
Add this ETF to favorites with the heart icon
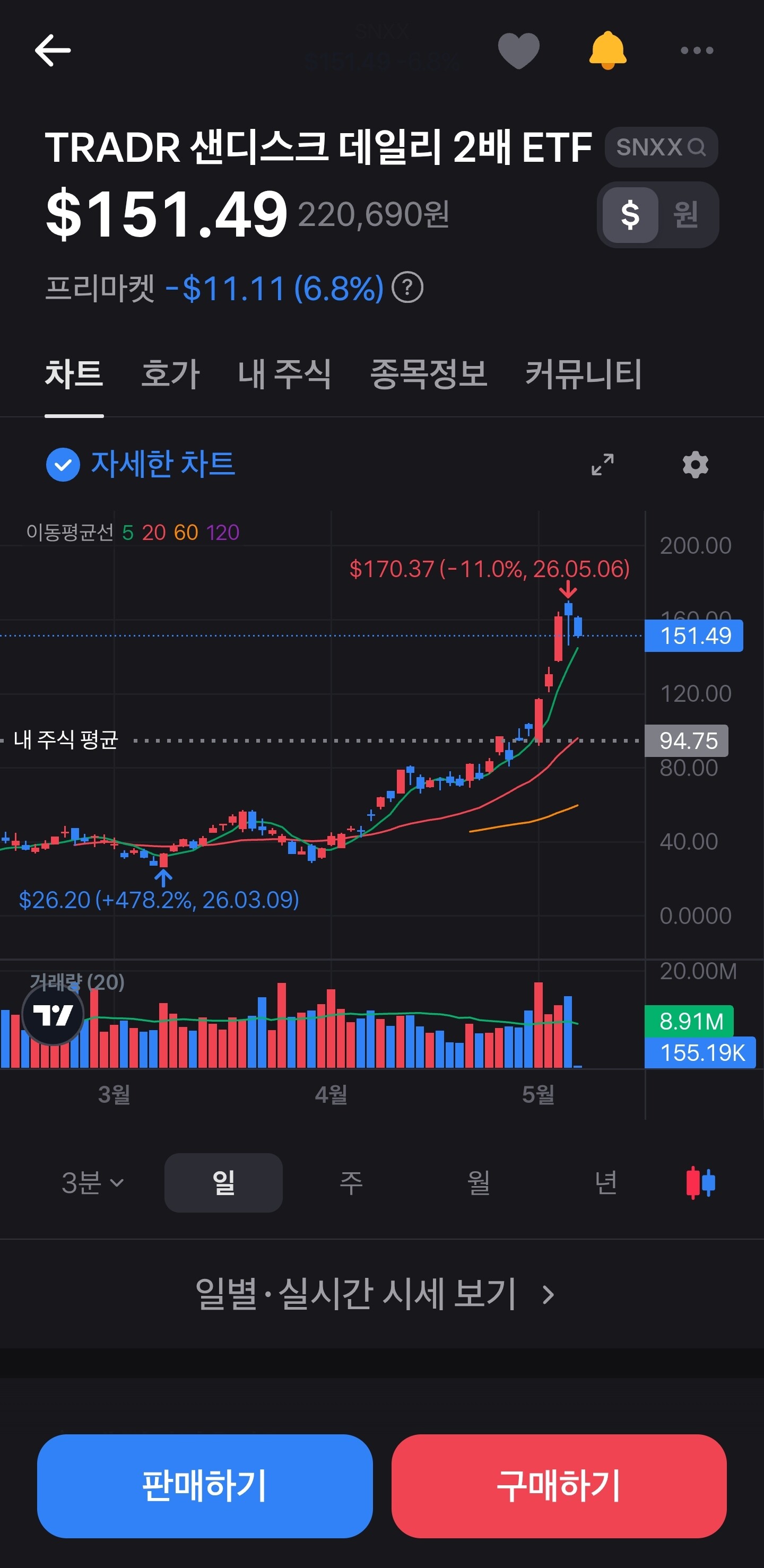(519, 50)
